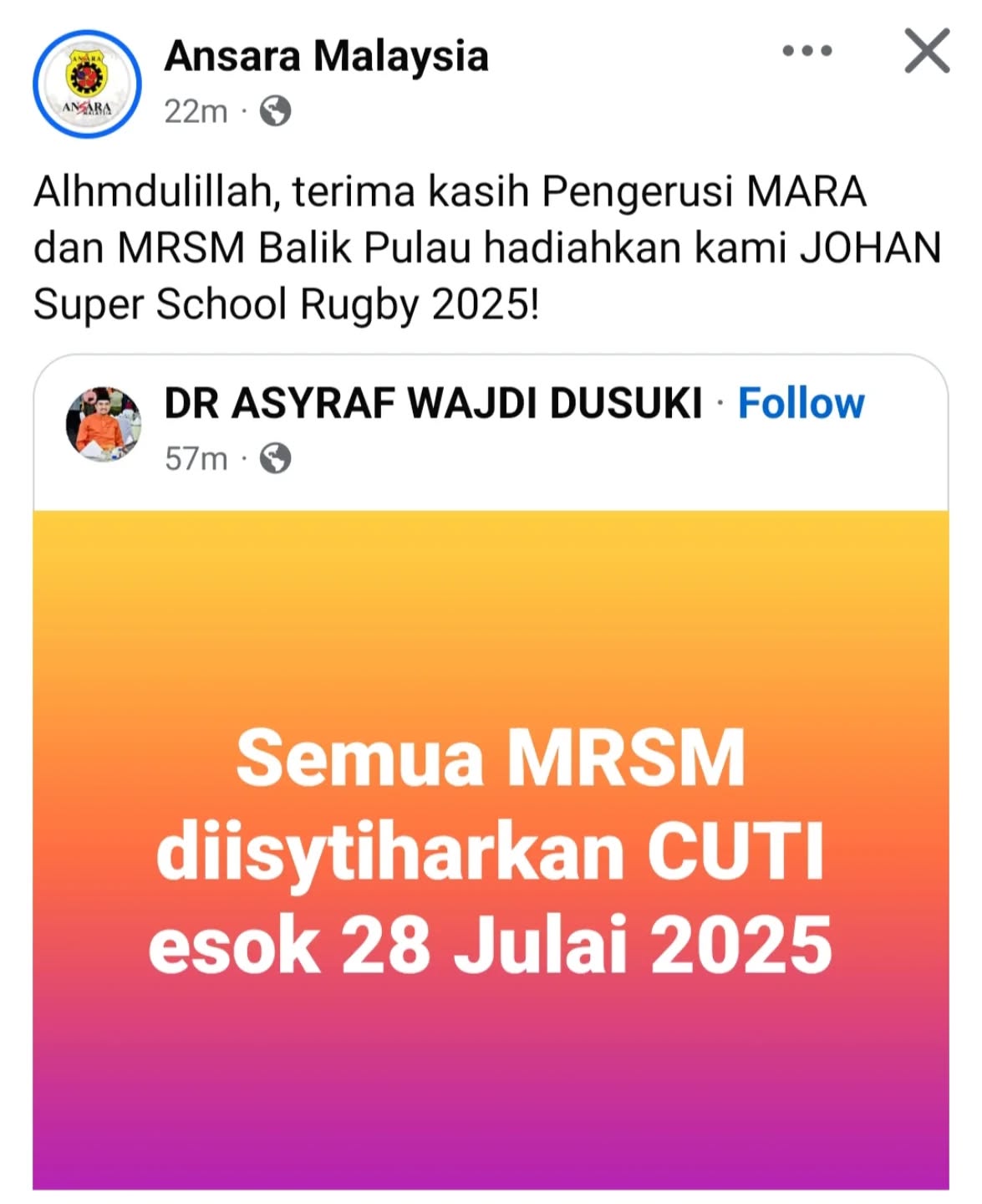The width and height of the screenshot is (982, 1204).
Task: Follow DR ASYRAF WAJDI DUSUKI
Action: tap(801, 404)
